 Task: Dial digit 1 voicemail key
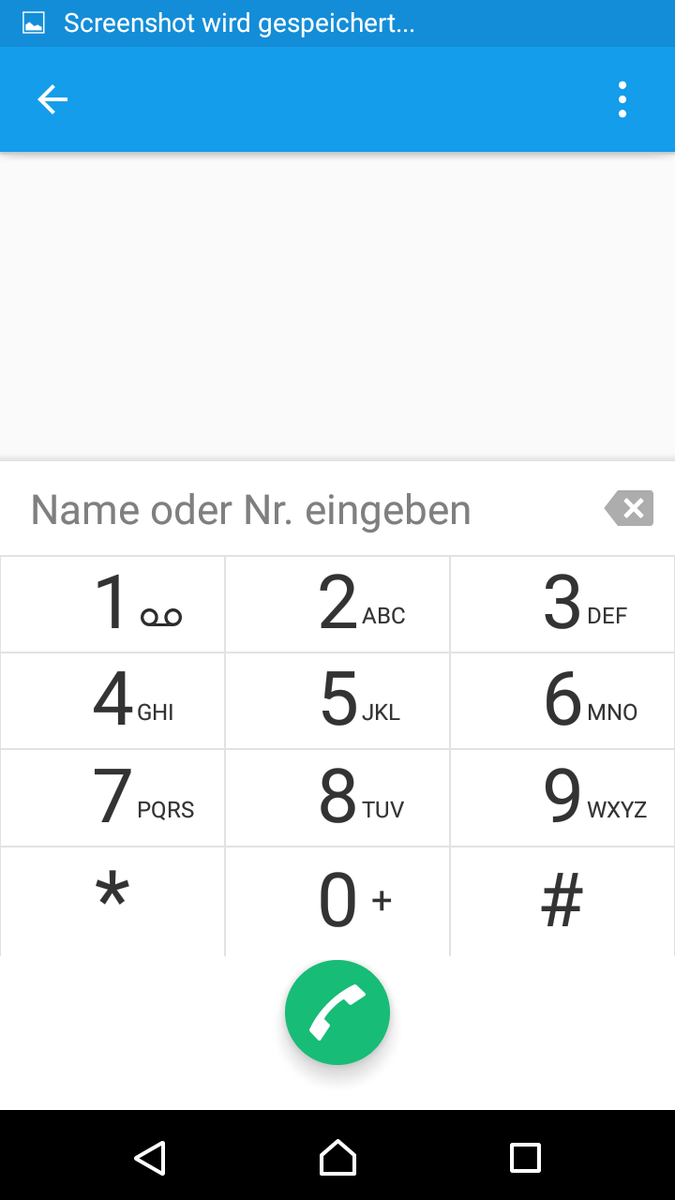113,604
